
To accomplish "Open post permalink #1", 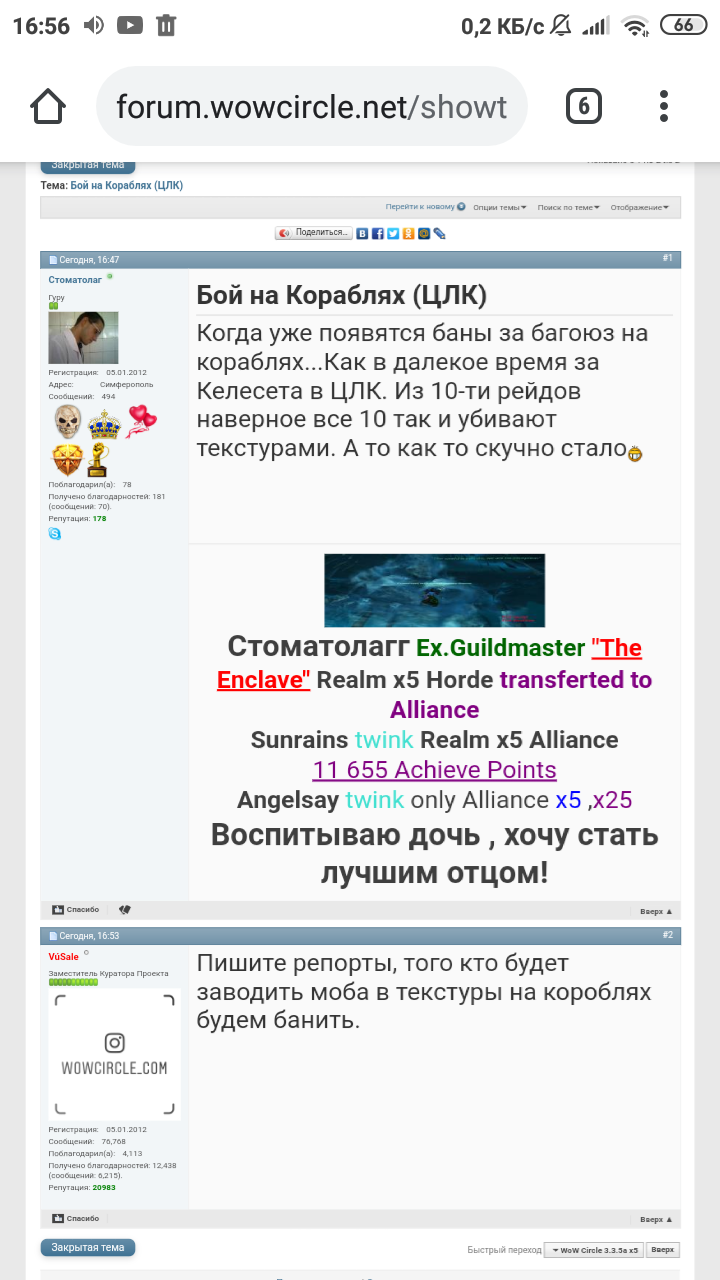I will 667,258.
